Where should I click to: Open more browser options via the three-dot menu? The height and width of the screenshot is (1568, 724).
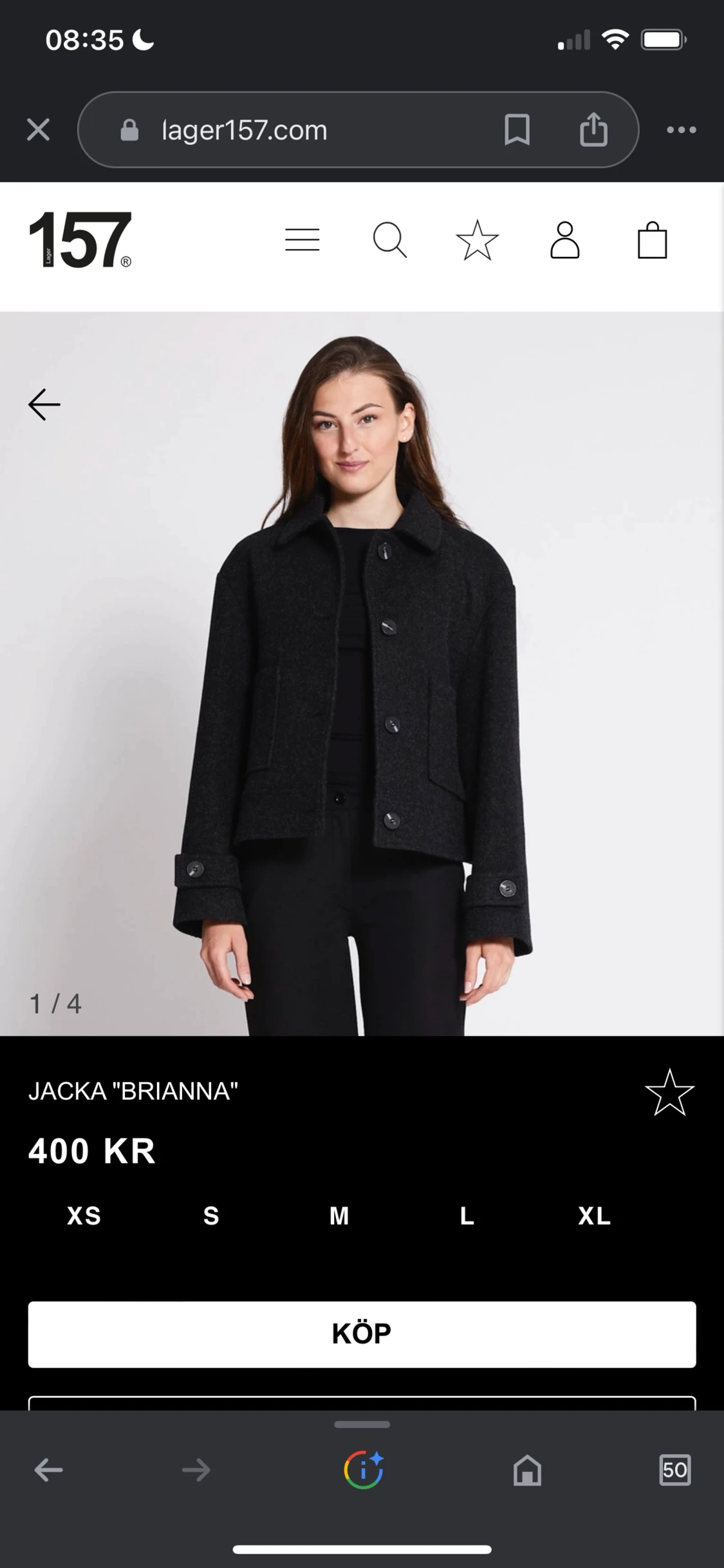(681, 129)
